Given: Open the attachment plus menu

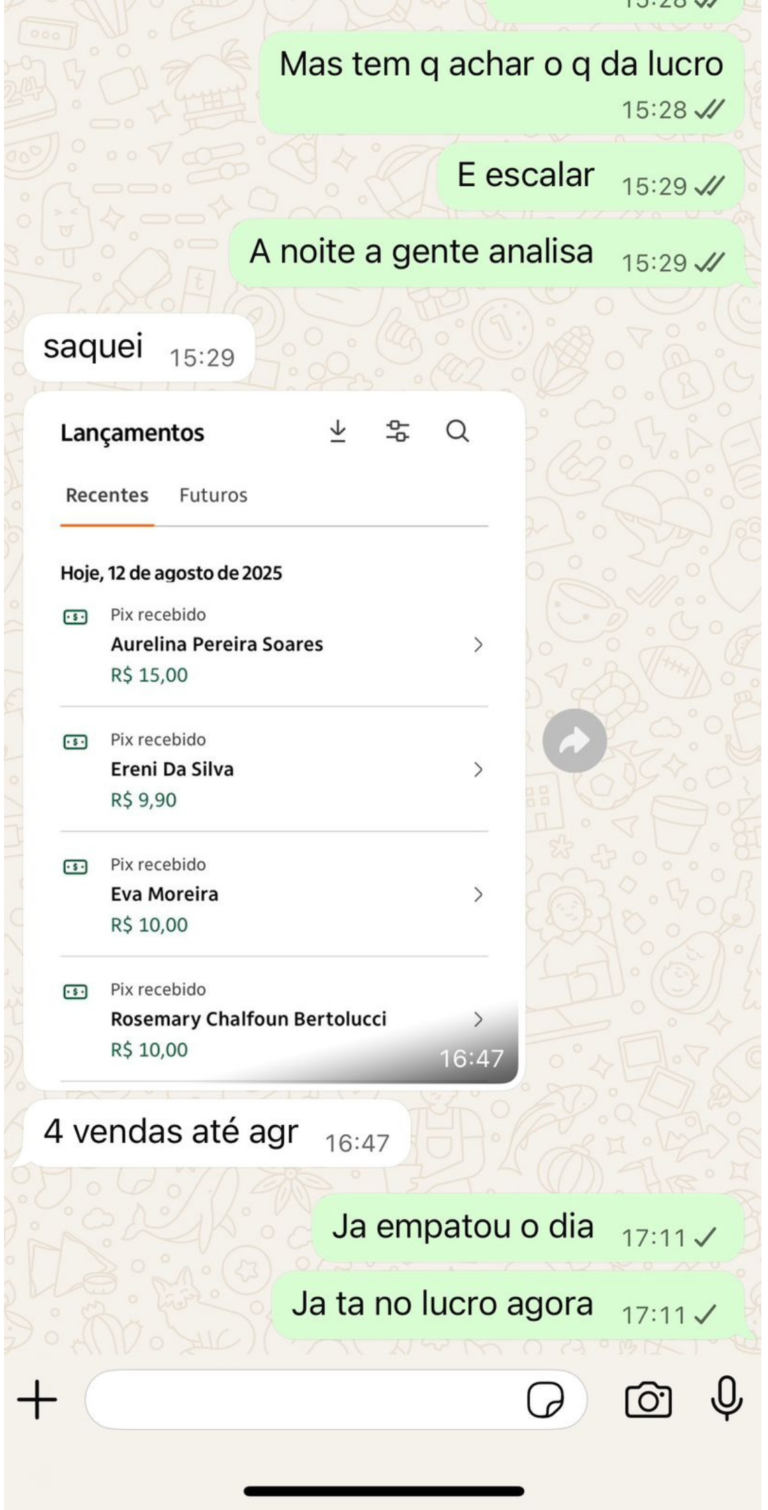Looking at the screenshot, I should click(37, 1400).
